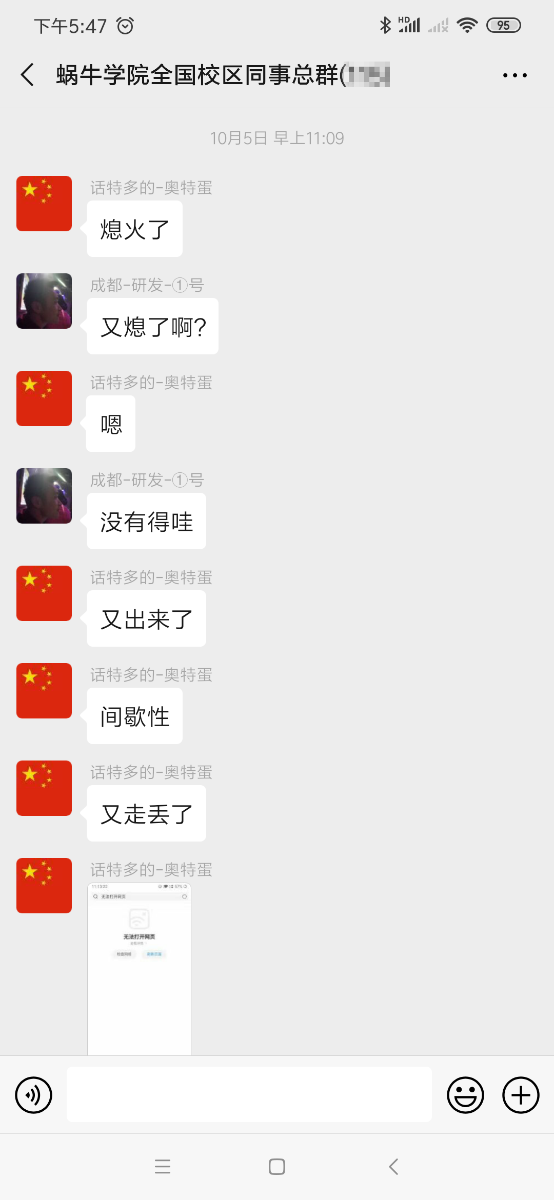Tap the avatar beside "又熄了啊?"
This screenshot has height=1200, width=554.
pos(44,301)
